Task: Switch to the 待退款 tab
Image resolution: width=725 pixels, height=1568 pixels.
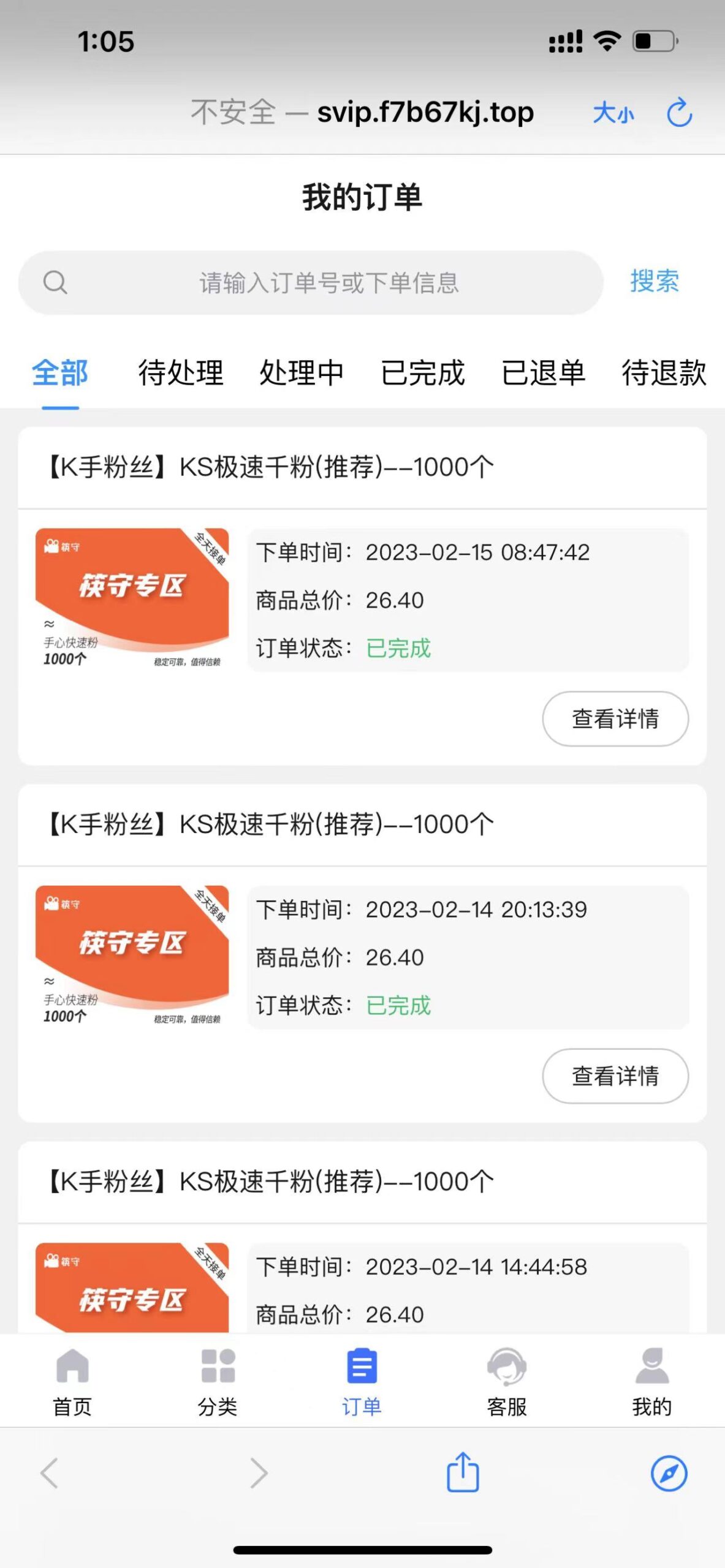Action: (x=664, y=372)
